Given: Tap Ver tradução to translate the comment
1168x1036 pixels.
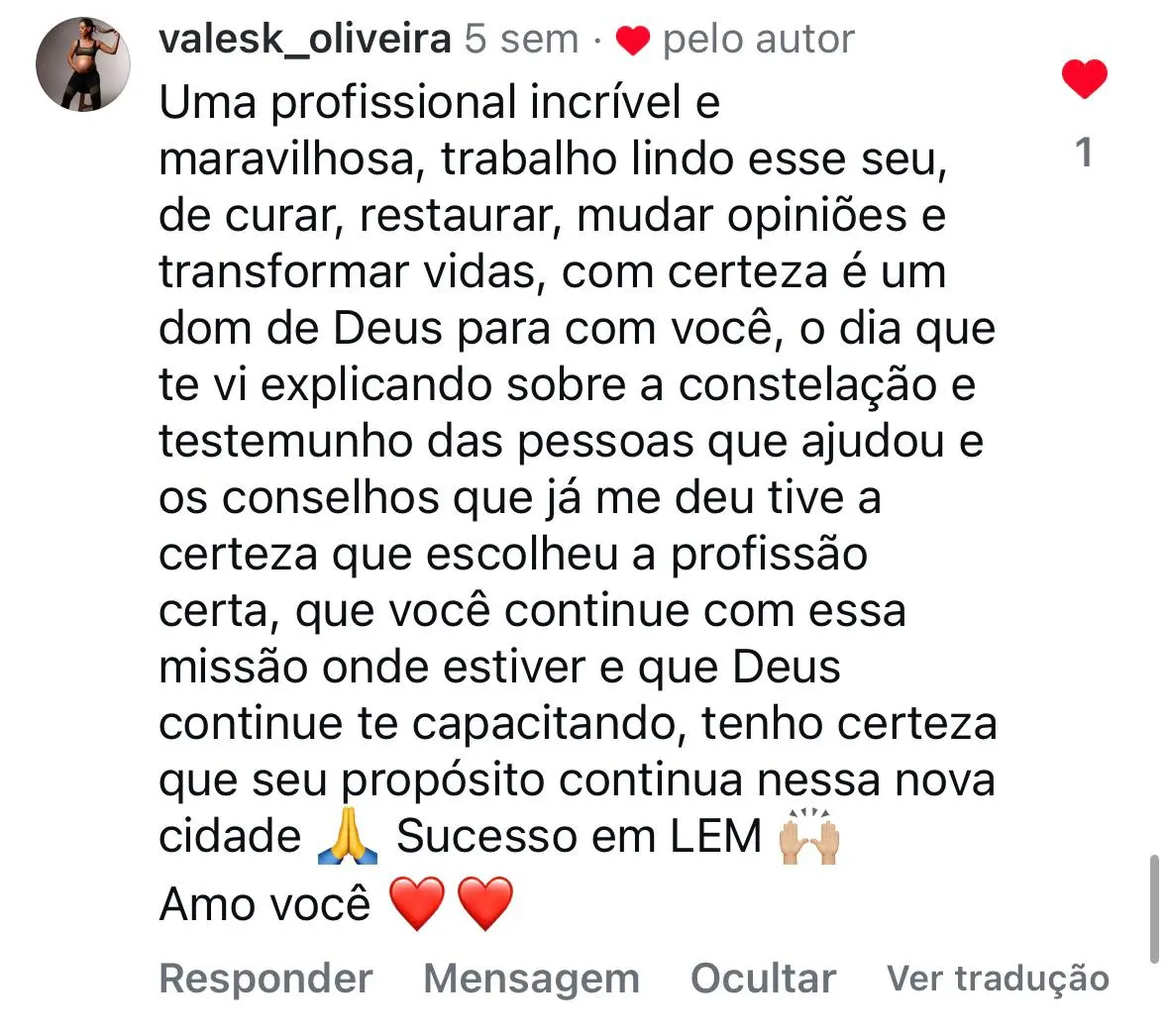Looking at the screenshot, I should point(998,978).
